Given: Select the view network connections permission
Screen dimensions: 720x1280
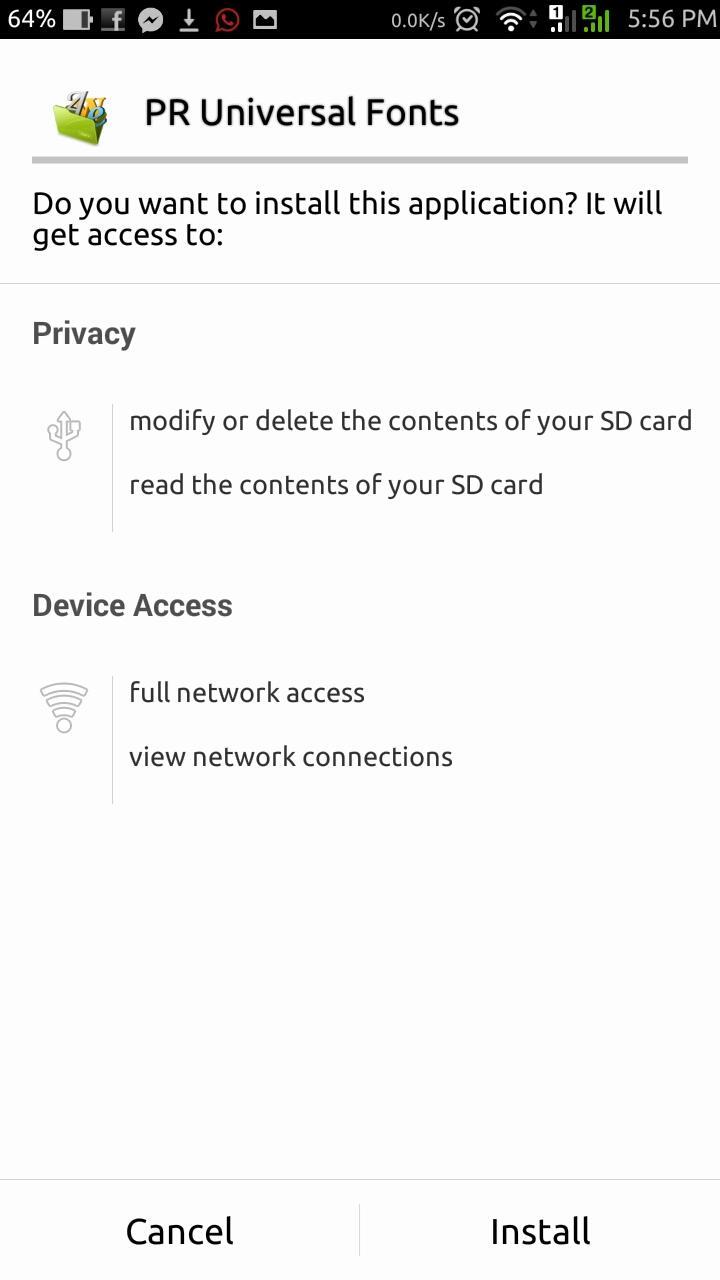Looking at the screenshot, I should [x=291, y=757].
